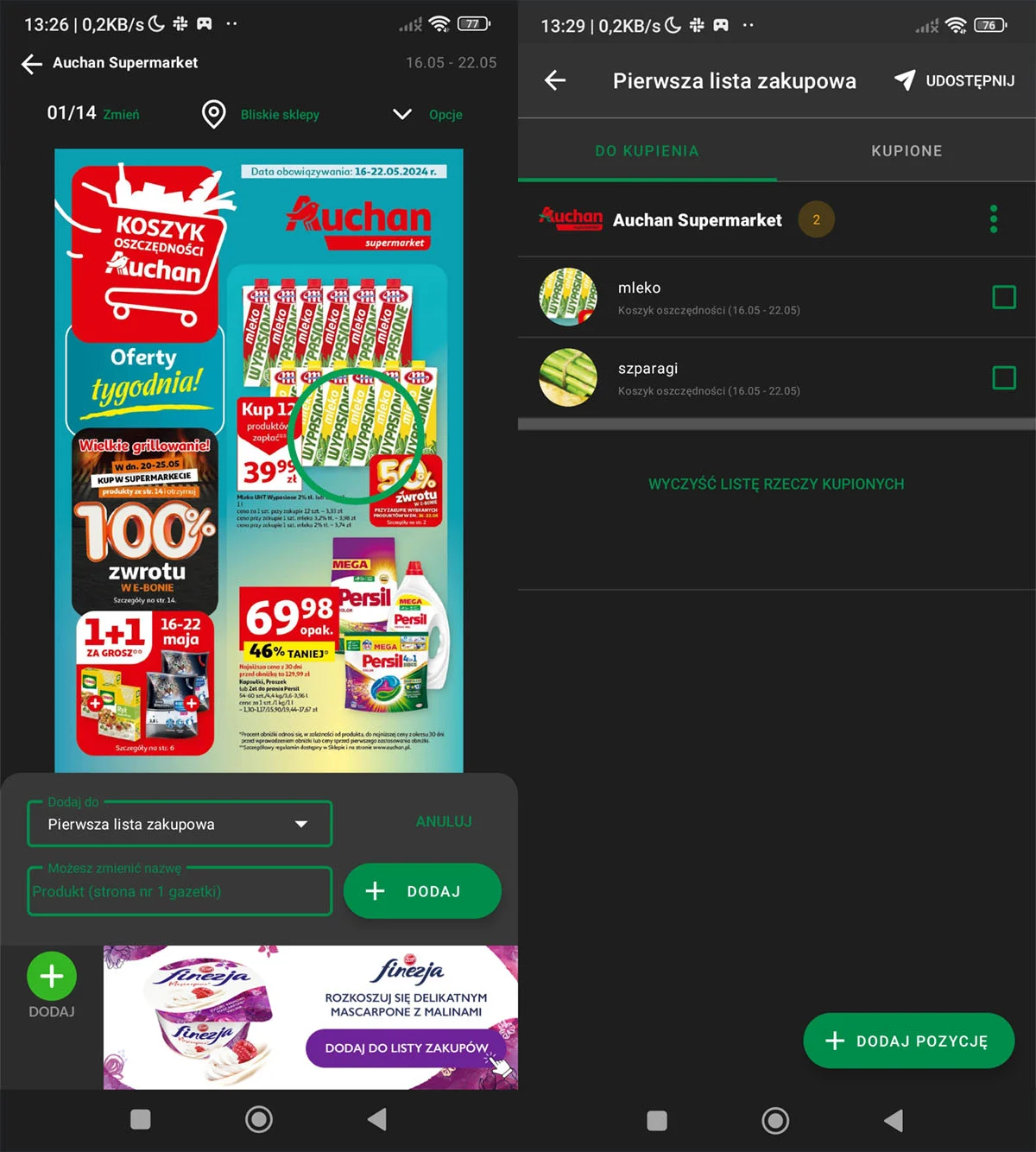Cancel adding with ANULUJ

[443, 821]
